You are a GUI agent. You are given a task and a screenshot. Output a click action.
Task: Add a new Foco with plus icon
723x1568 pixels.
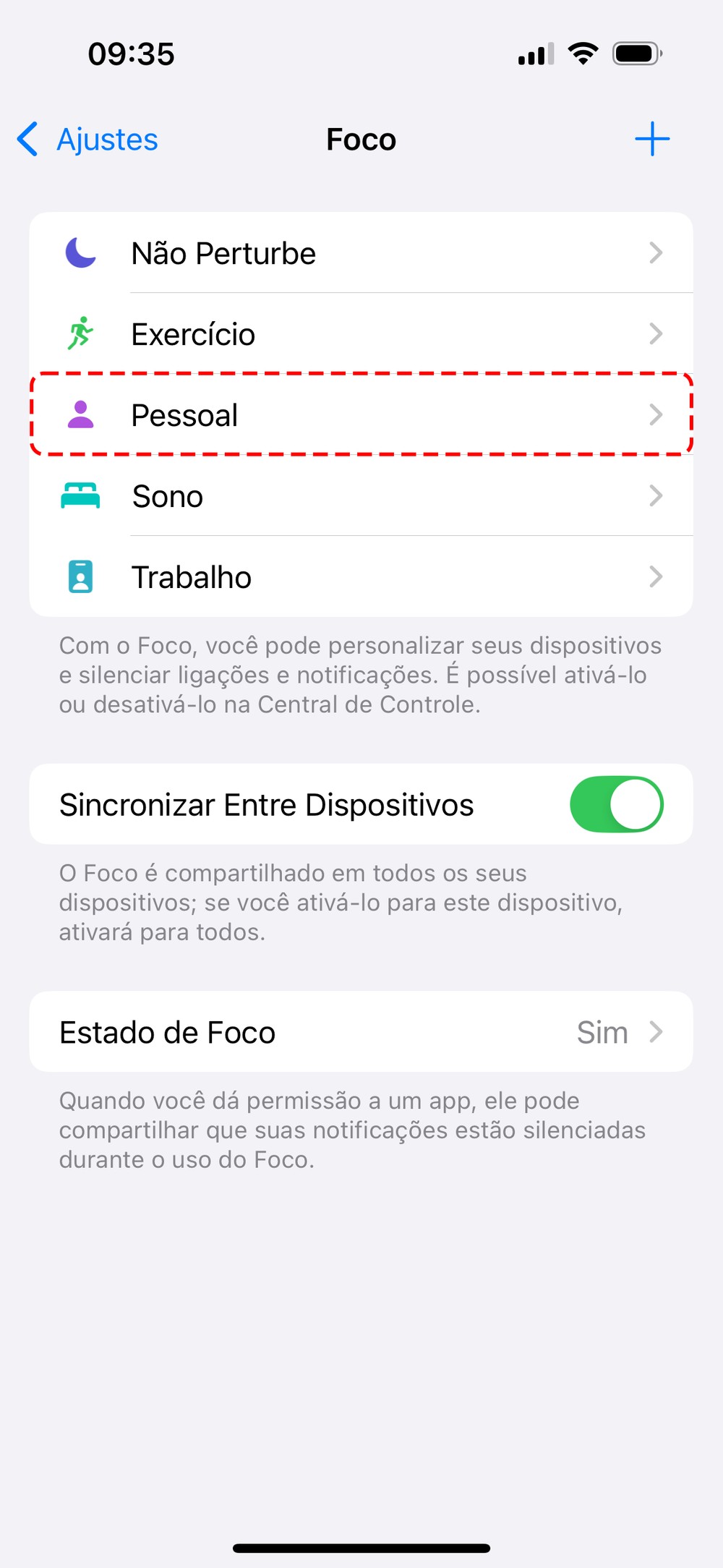click(x=651, y=139)
